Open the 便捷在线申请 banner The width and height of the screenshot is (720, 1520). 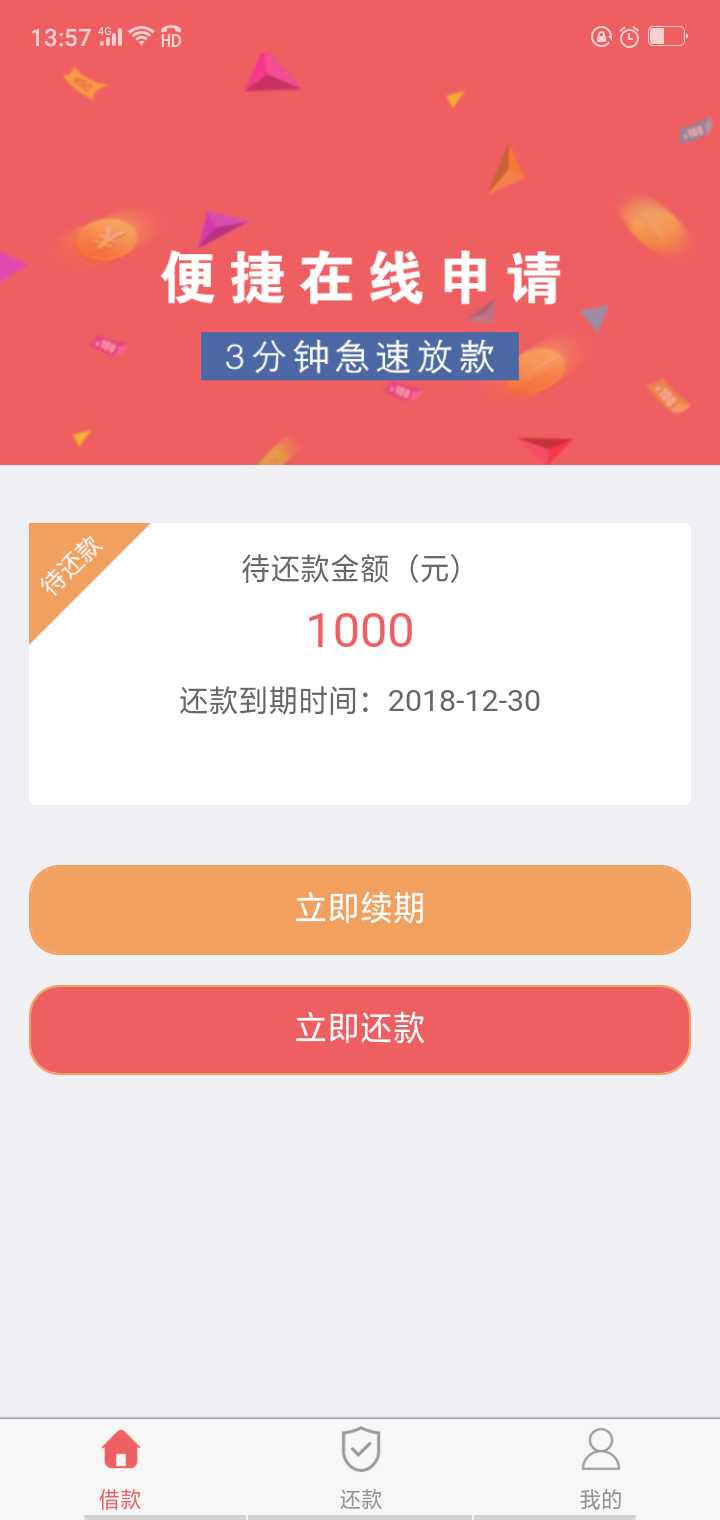(360, 232)
